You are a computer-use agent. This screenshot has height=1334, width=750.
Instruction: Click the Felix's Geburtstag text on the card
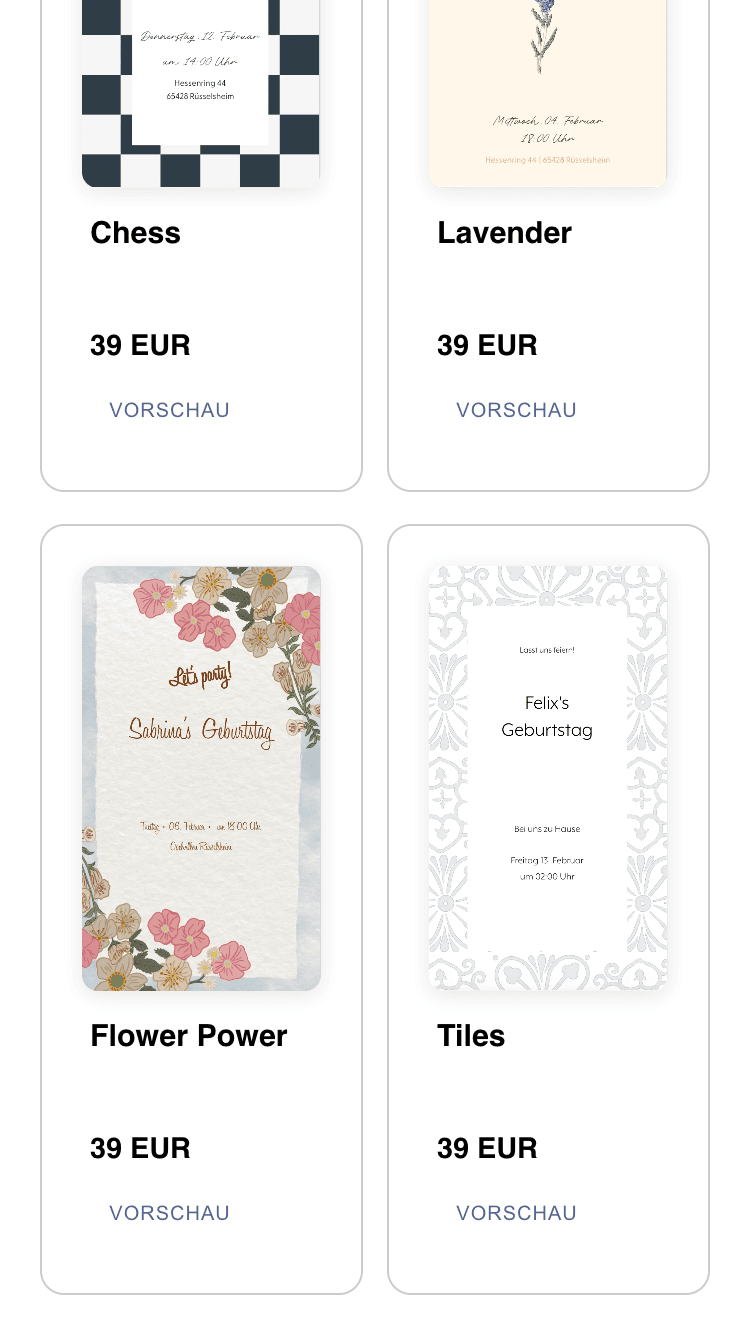(x=547, y=716)
